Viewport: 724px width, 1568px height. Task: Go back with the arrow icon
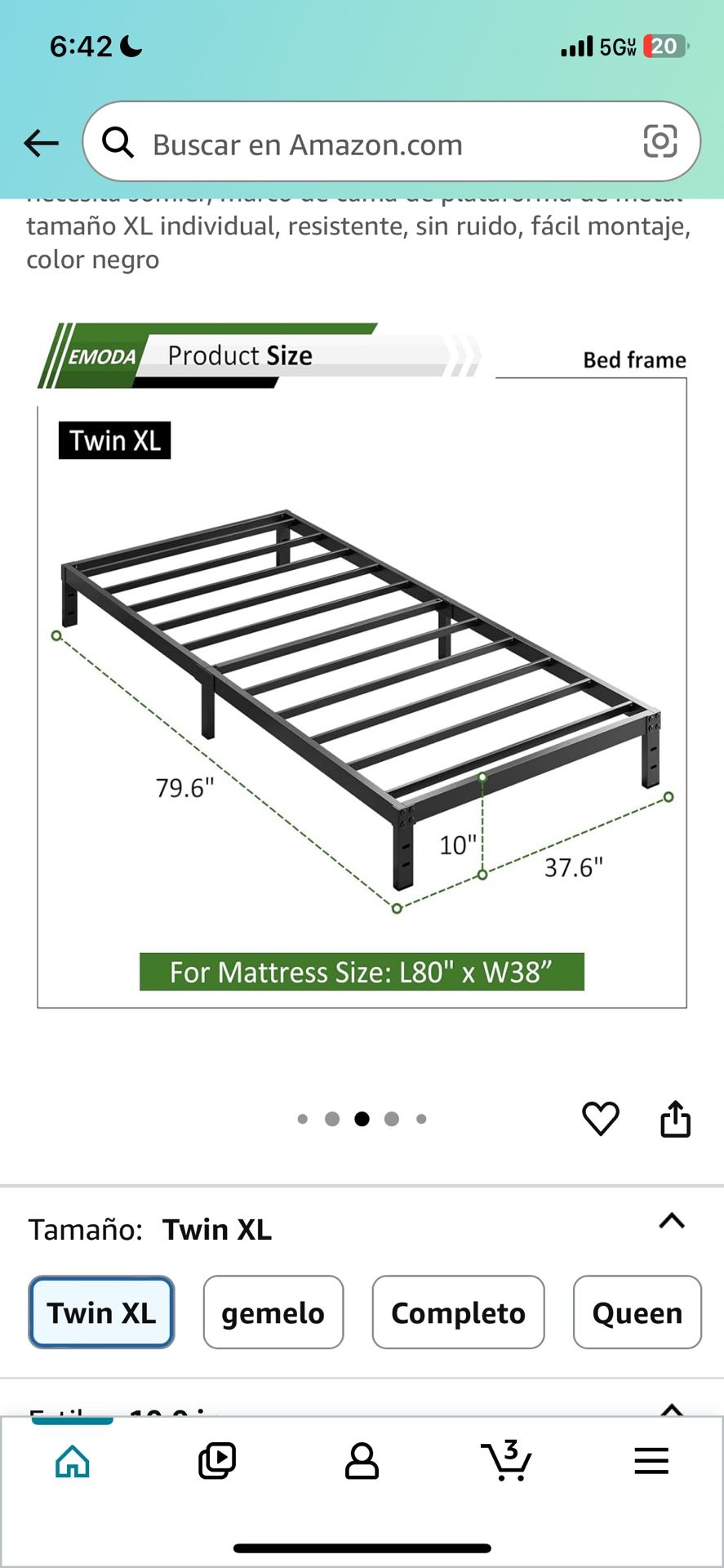click(41, 144)
